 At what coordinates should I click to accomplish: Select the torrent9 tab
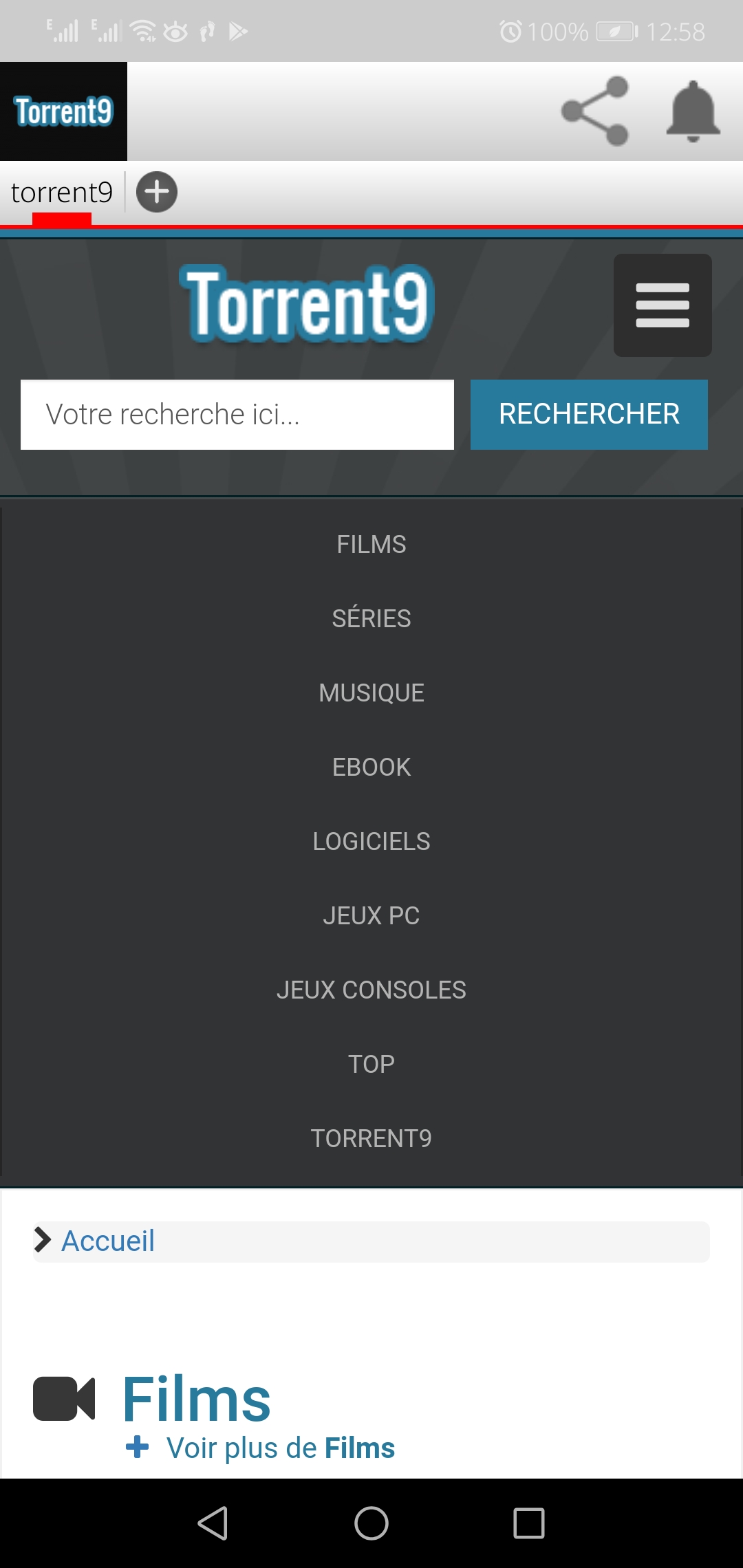click(x=62, y=193)
